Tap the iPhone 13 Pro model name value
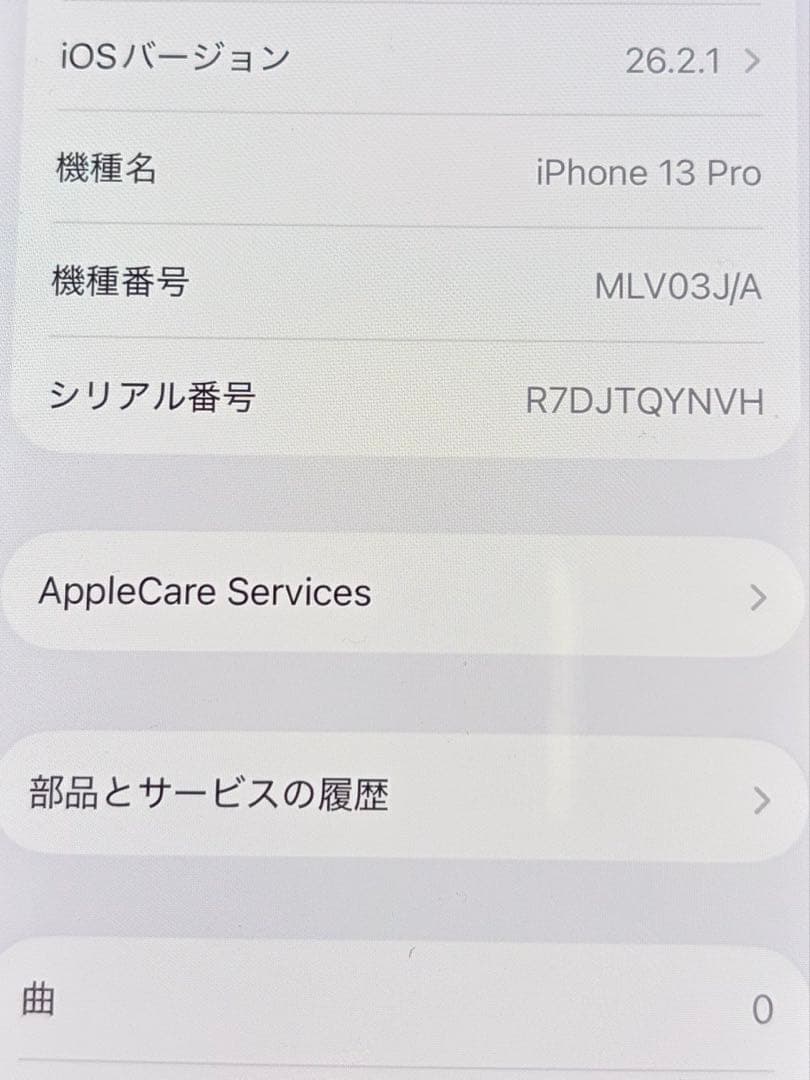The width and height of the screenshot is (810, 1080). (648, 173)
